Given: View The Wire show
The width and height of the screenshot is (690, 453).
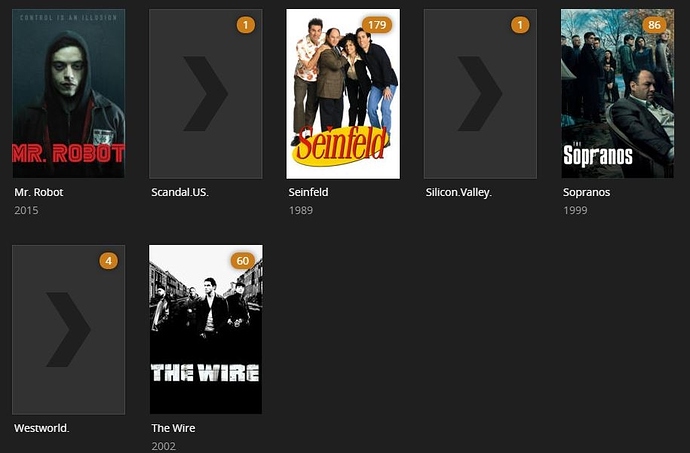Looking at the screenshot, I should pos(205,330).
